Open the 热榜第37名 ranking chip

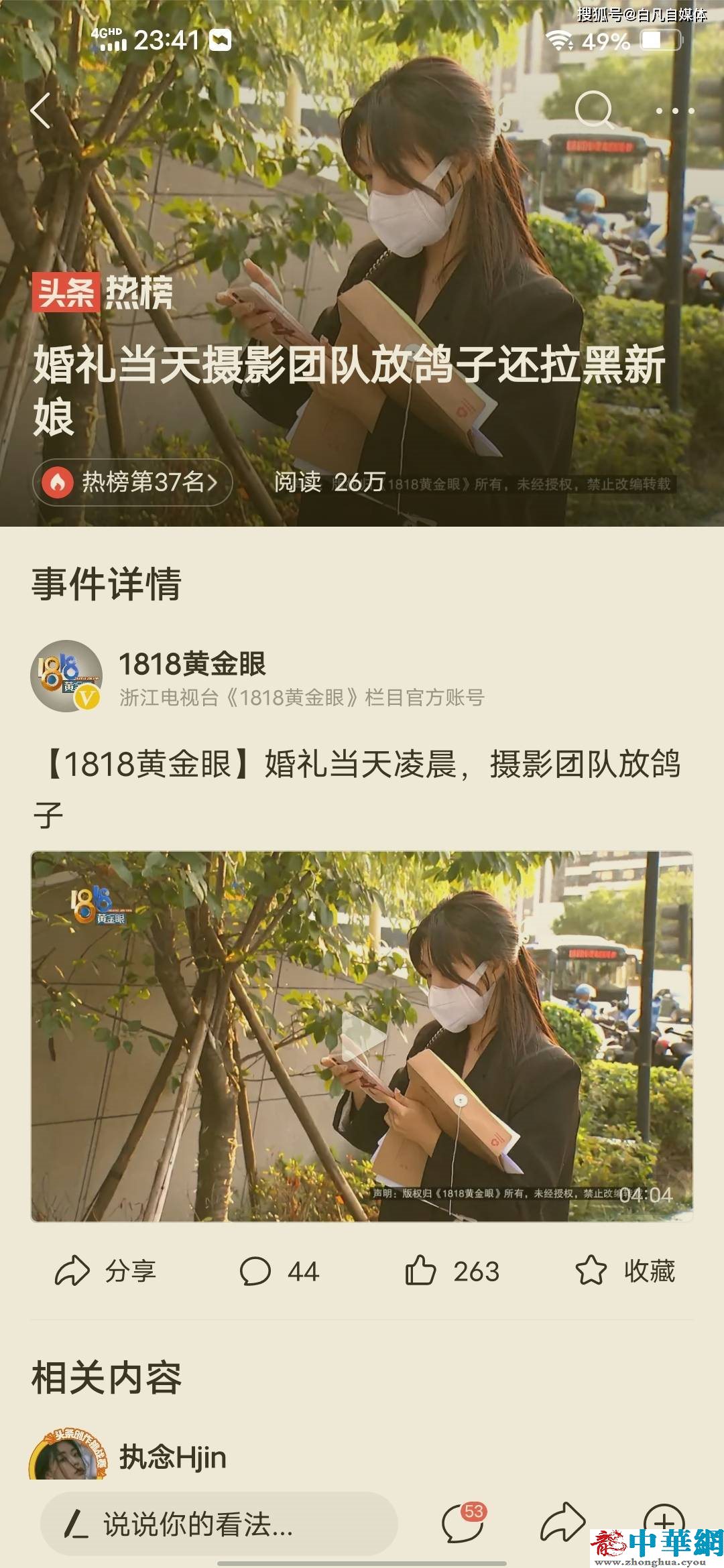(133, 482)
